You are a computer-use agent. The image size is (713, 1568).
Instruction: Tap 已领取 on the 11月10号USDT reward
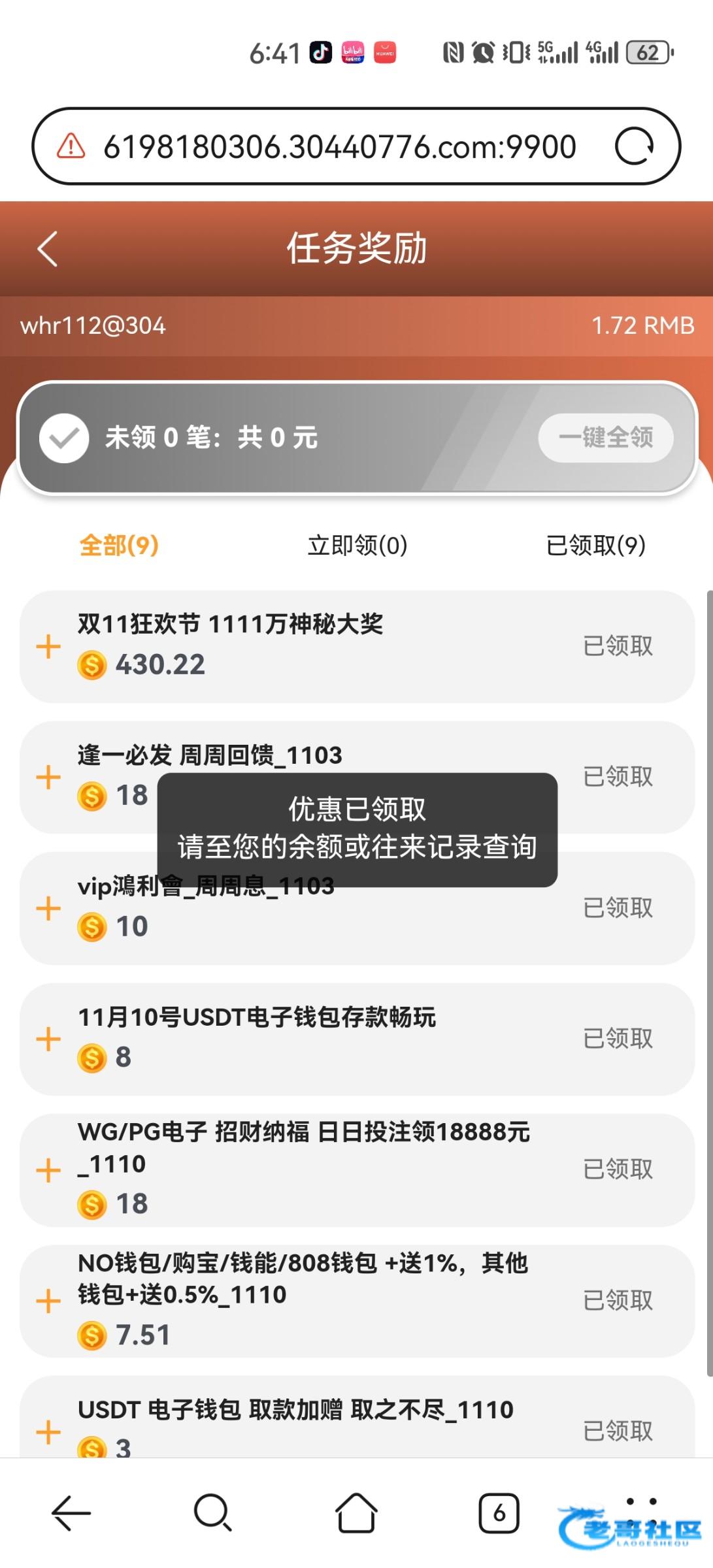coord(618,1038)
